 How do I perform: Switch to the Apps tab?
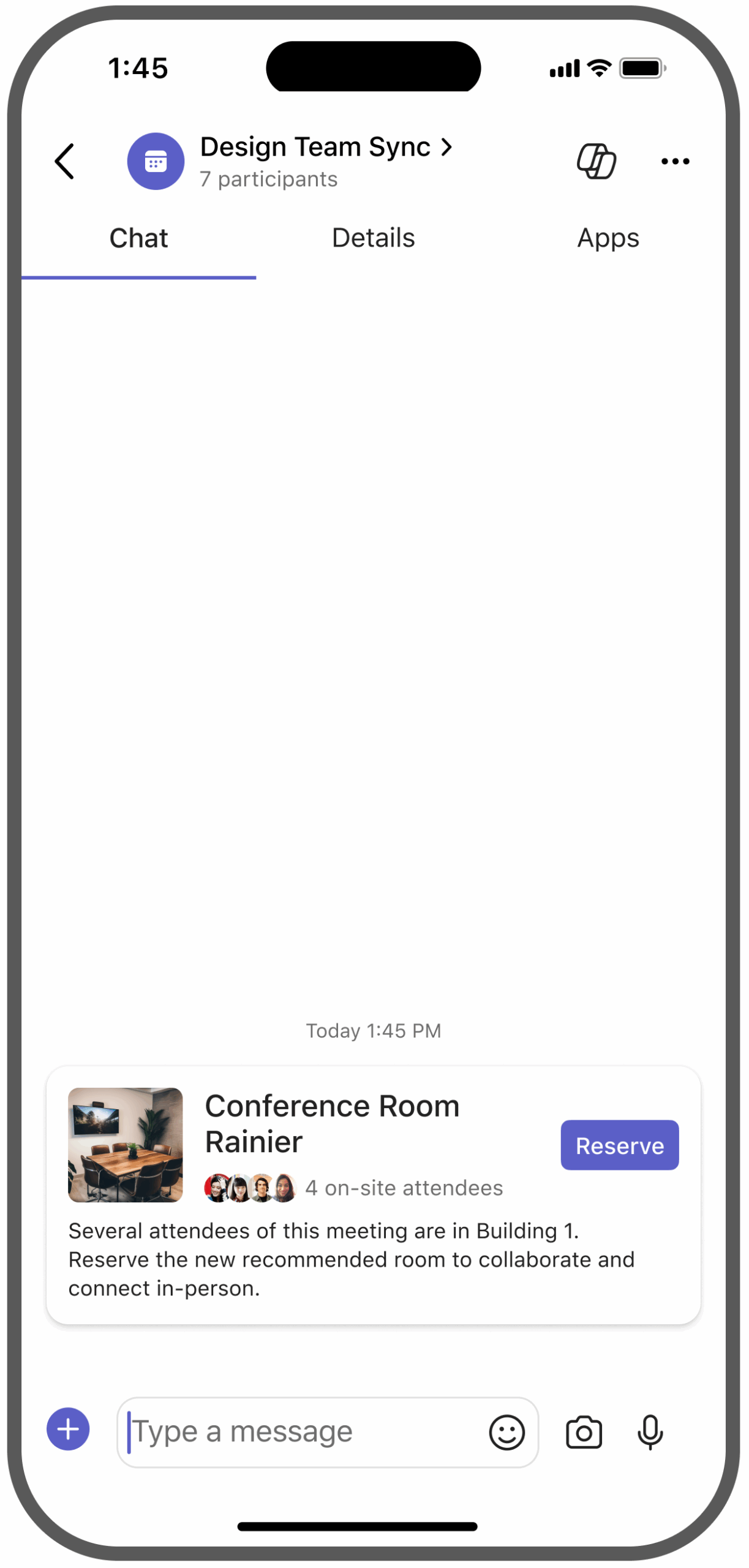(608, 238)
